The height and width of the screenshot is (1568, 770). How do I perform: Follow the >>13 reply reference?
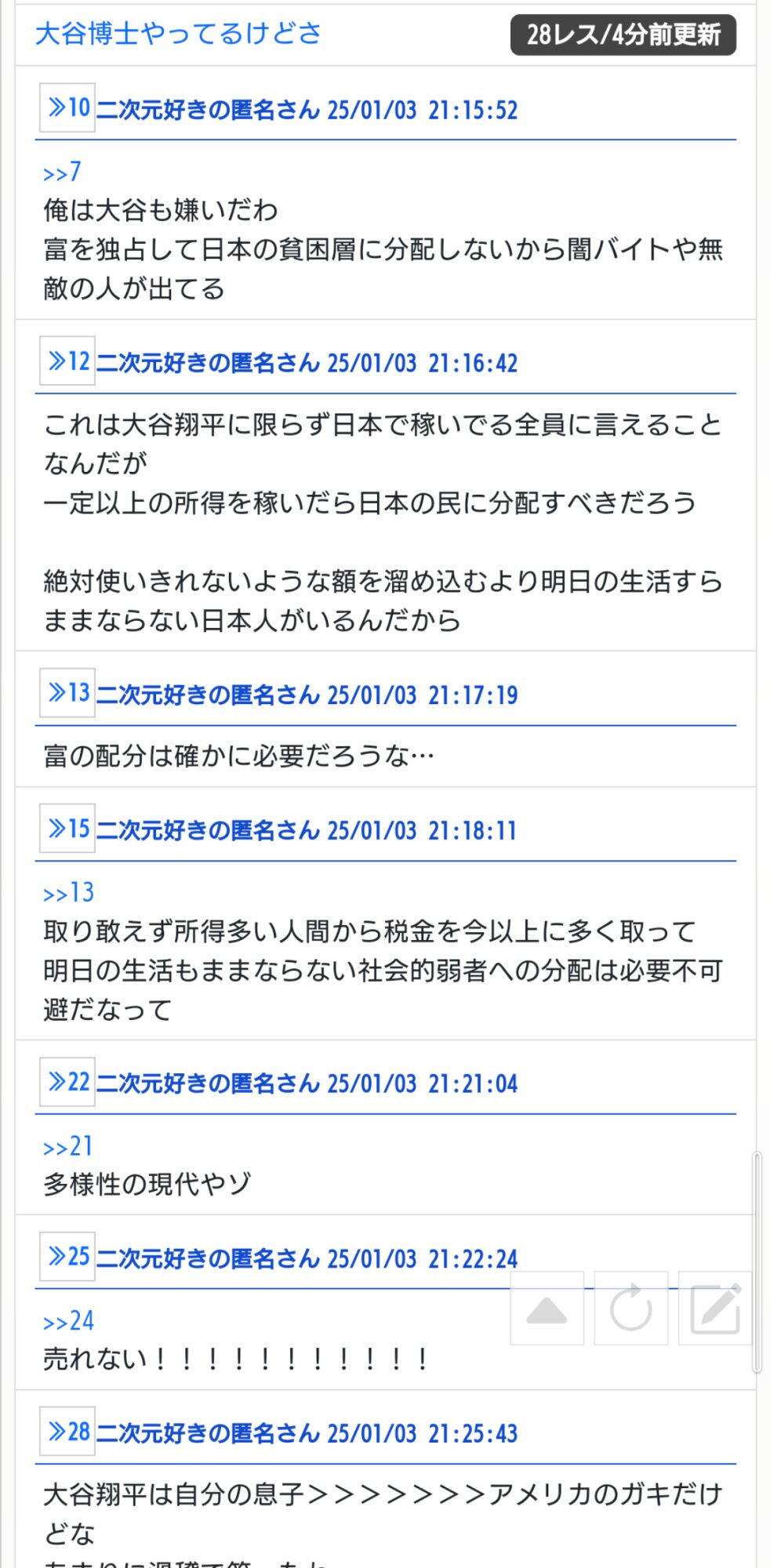pyautogui.click(x=69, y=892)
